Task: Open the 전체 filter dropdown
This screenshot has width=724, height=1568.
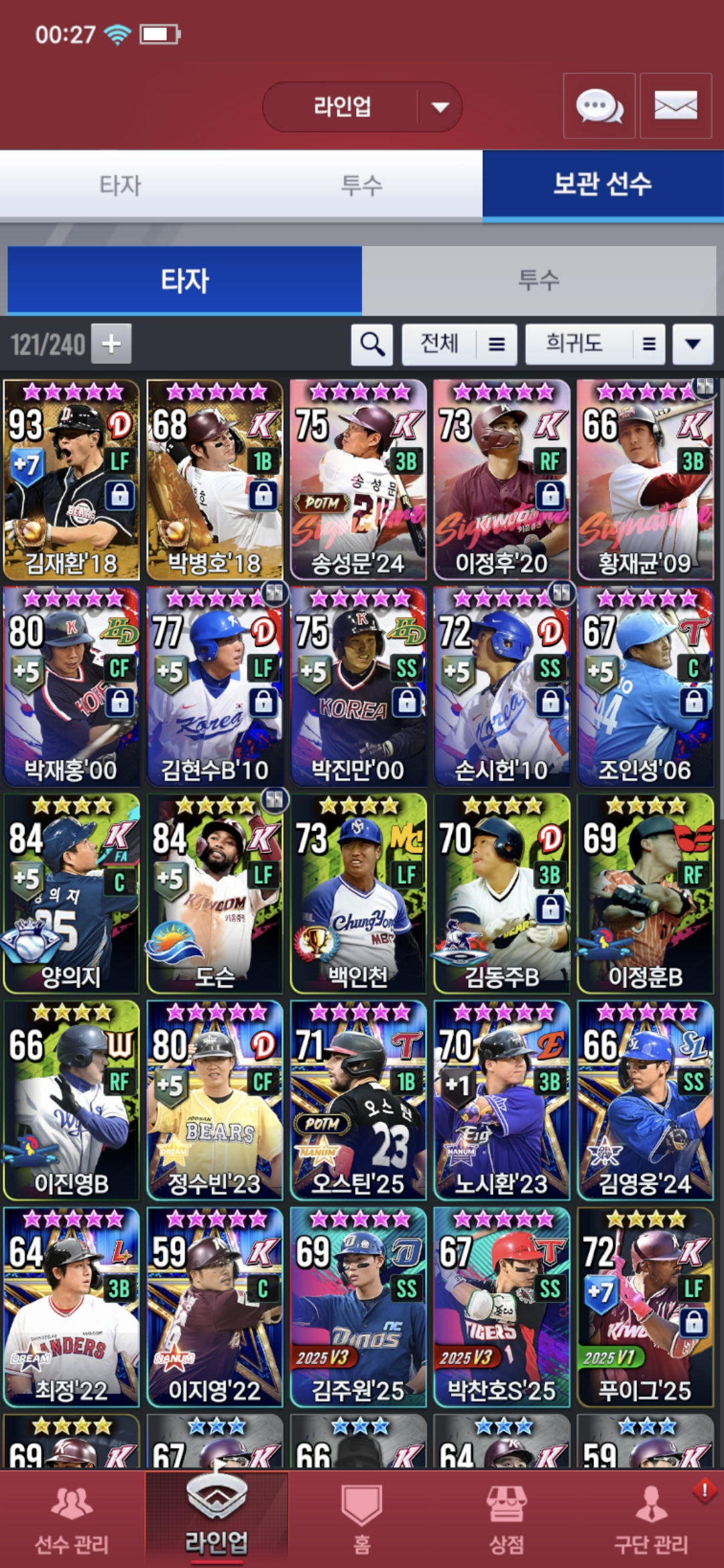Action: (x=459, y=344)
